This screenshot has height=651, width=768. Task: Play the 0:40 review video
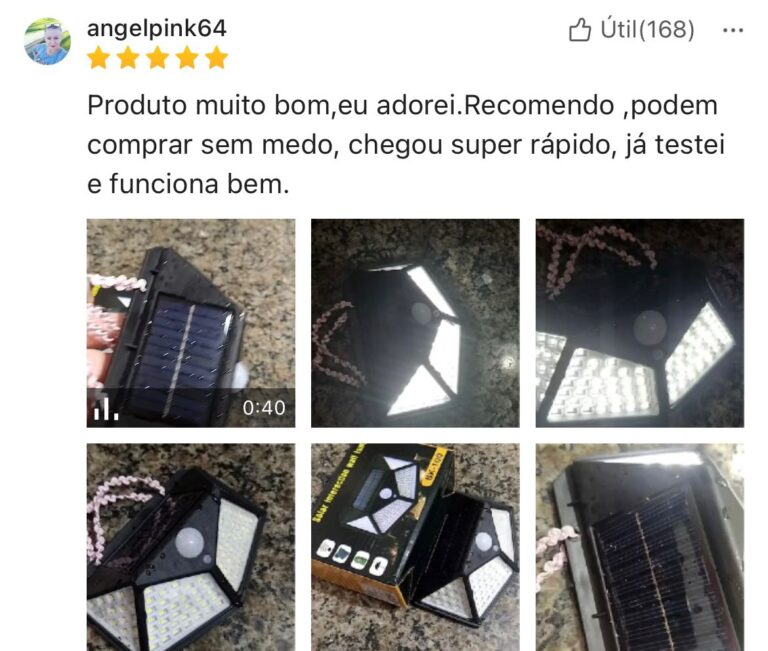tap(190, 323)
